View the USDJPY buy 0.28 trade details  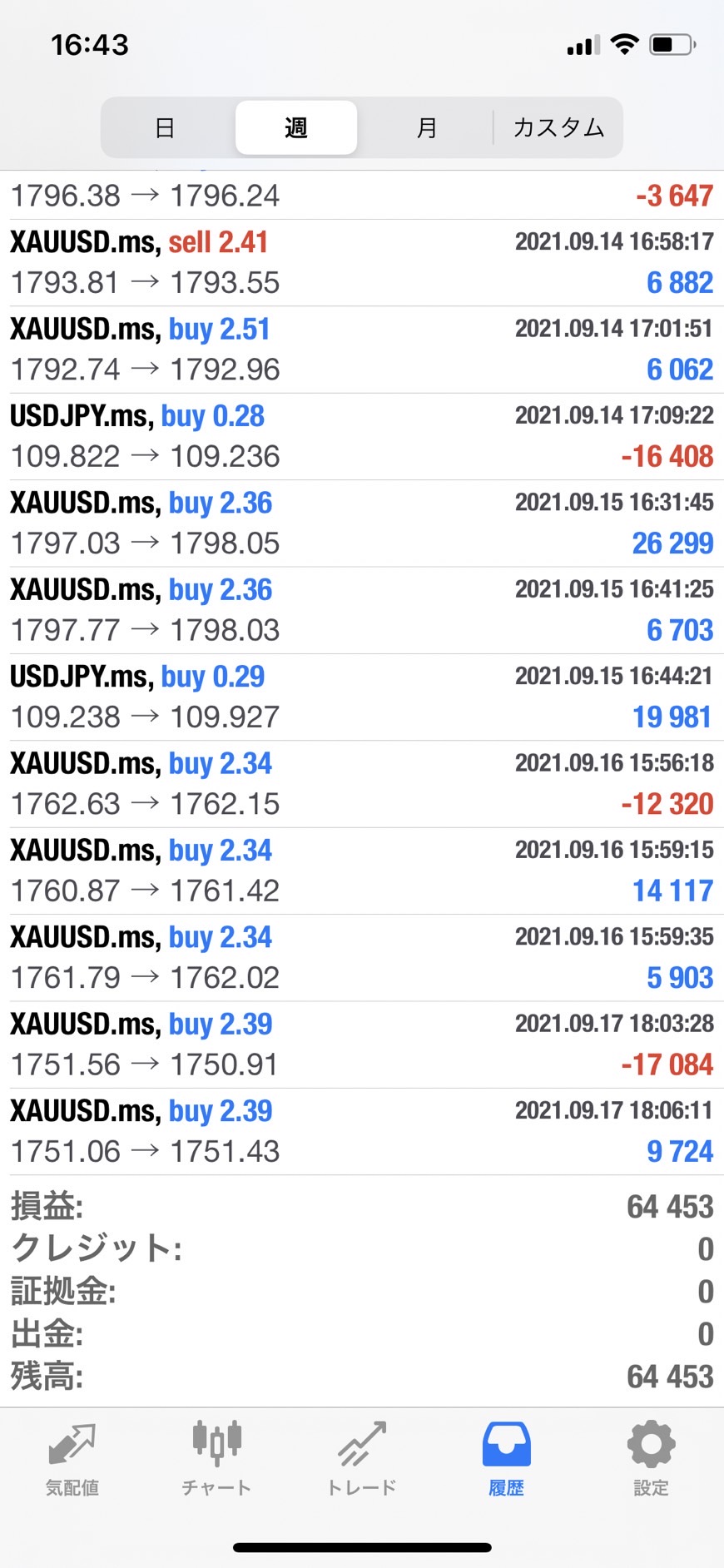[362, 436]
